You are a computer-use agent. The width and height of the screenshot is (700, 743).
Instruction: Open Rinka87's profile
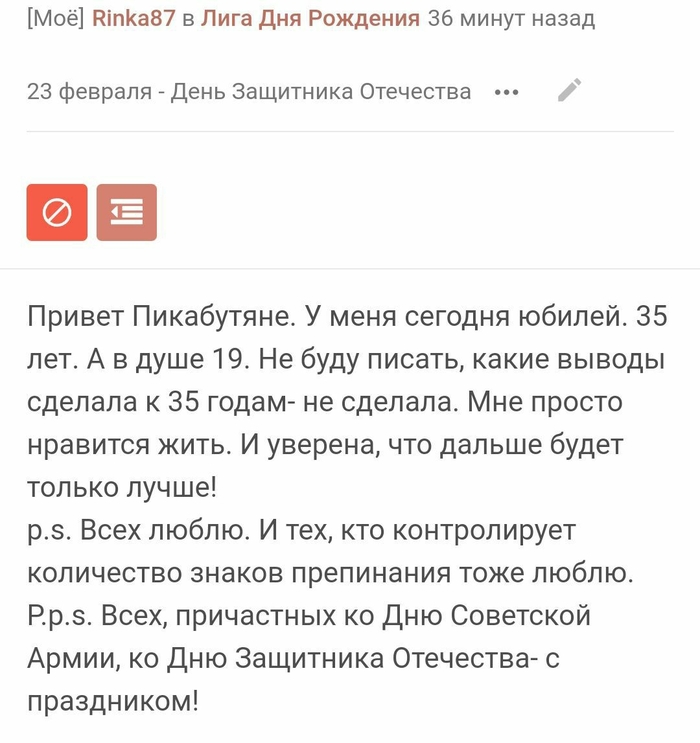[x=134, y=20]
